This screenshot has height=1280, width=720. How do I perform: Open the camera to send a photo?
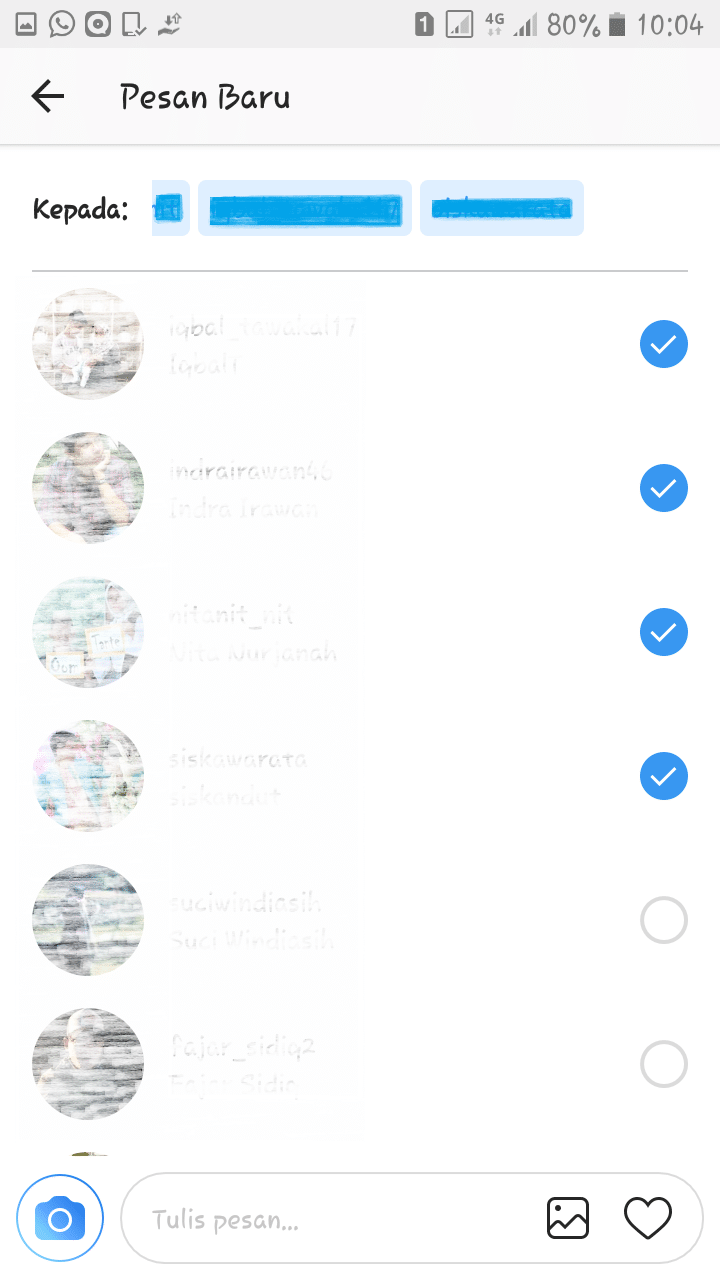pyautogui.click(x=60, y=1219)
